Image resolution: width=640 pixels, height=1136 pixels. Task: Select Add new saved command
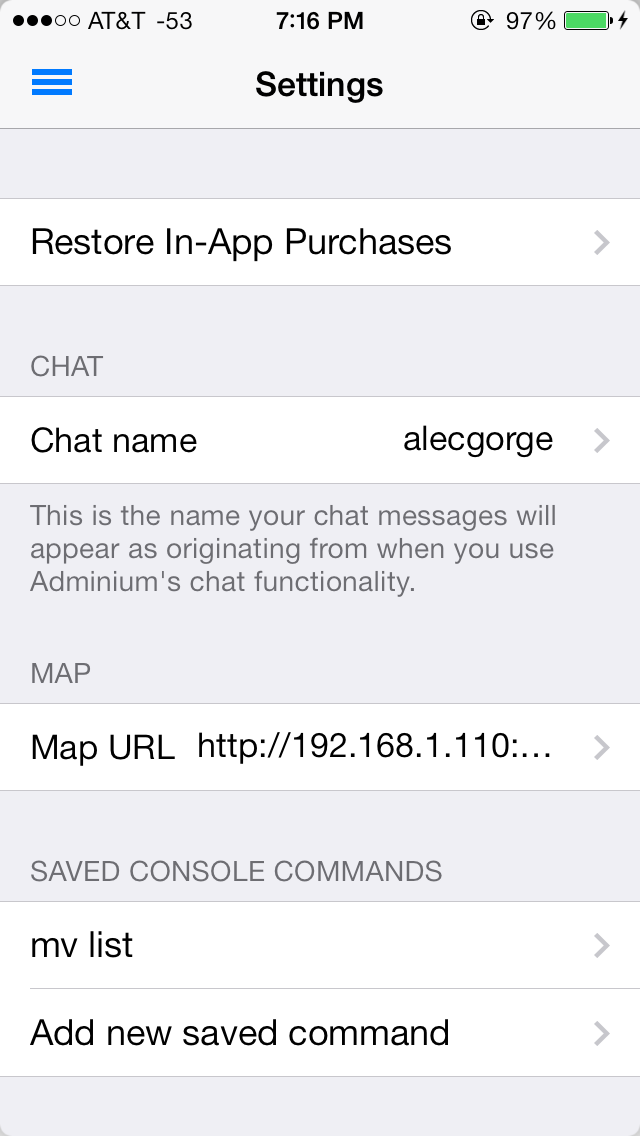click(320, 1033)
